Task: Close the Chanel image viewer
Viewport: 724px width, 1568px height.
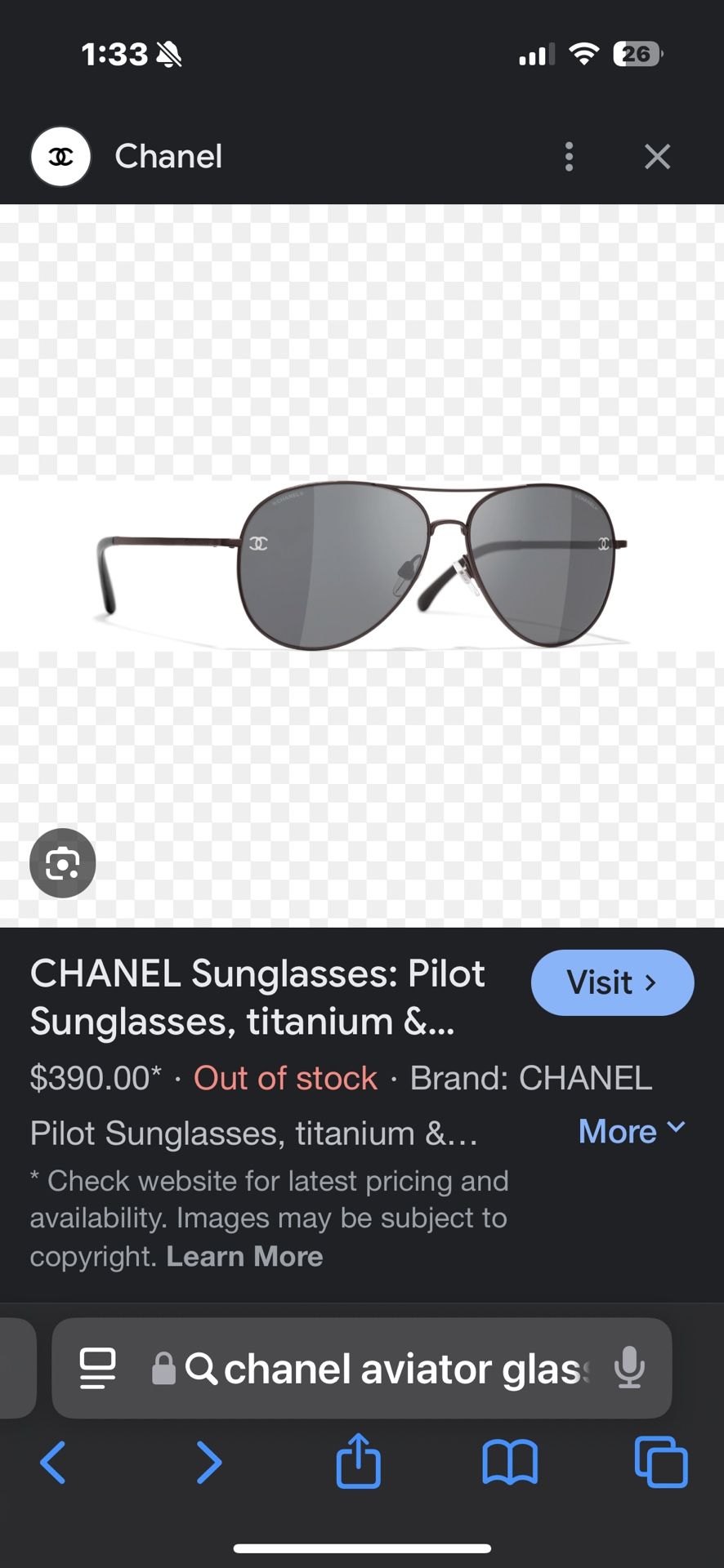Action: coord(657,157)
